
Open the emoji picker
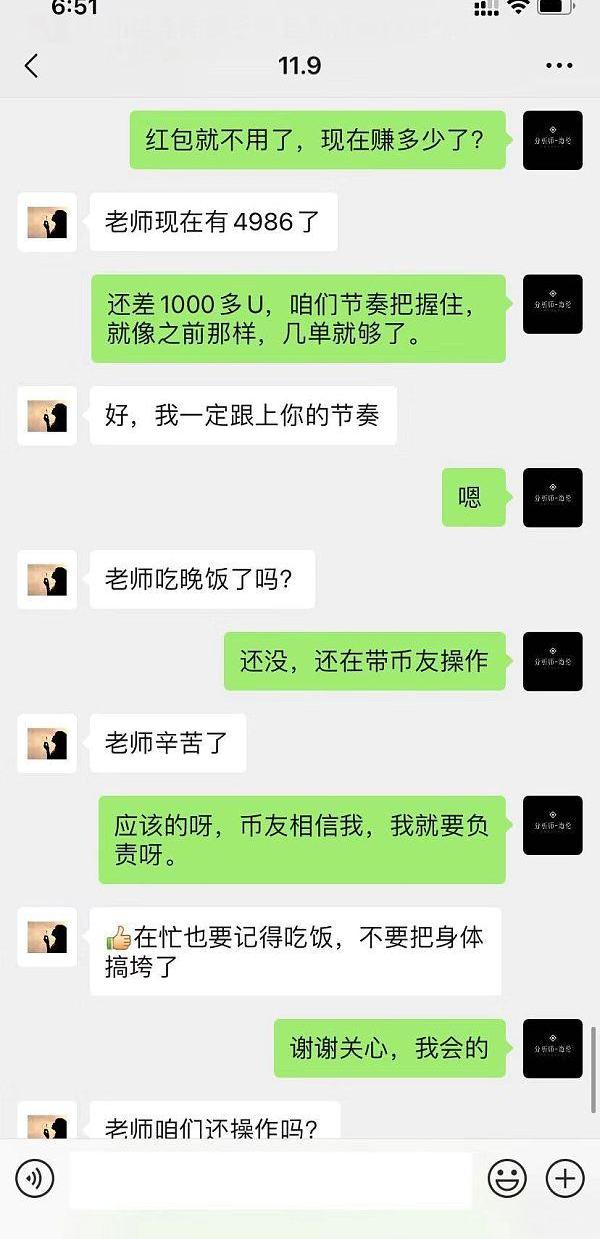(x=507, y=1179)
